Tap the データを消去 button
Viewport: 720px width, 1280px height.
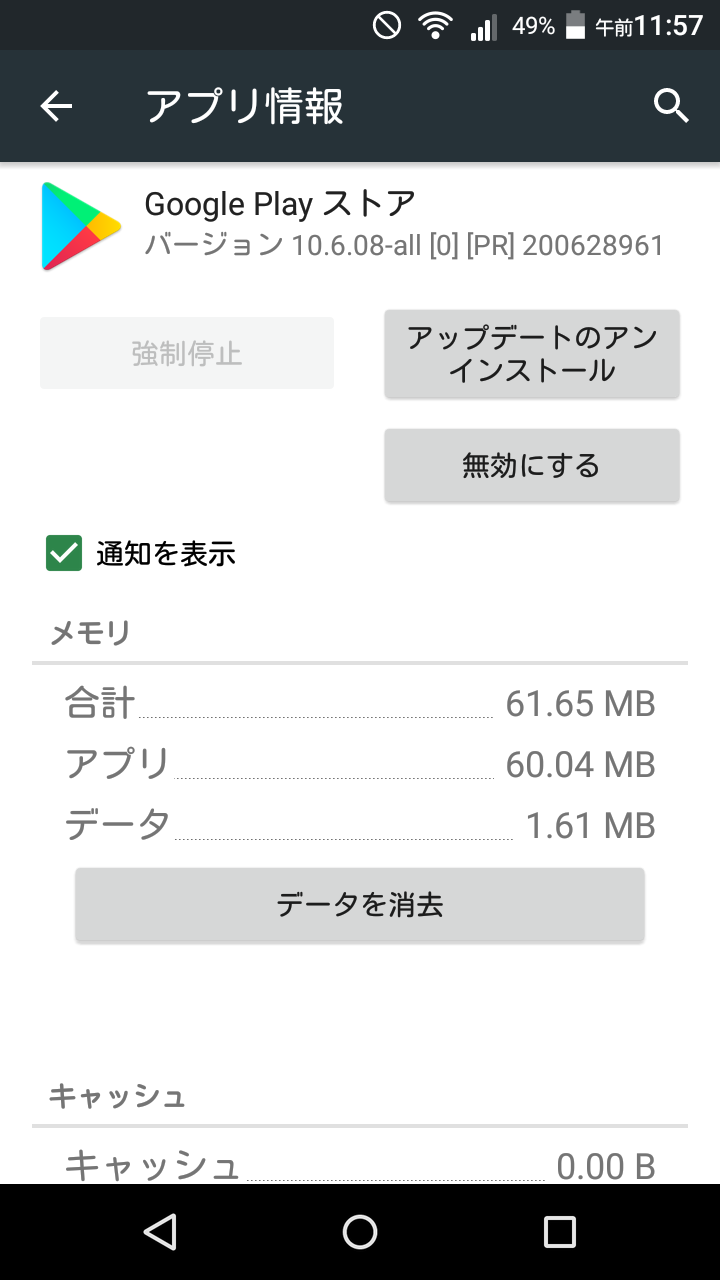[360, 905]
